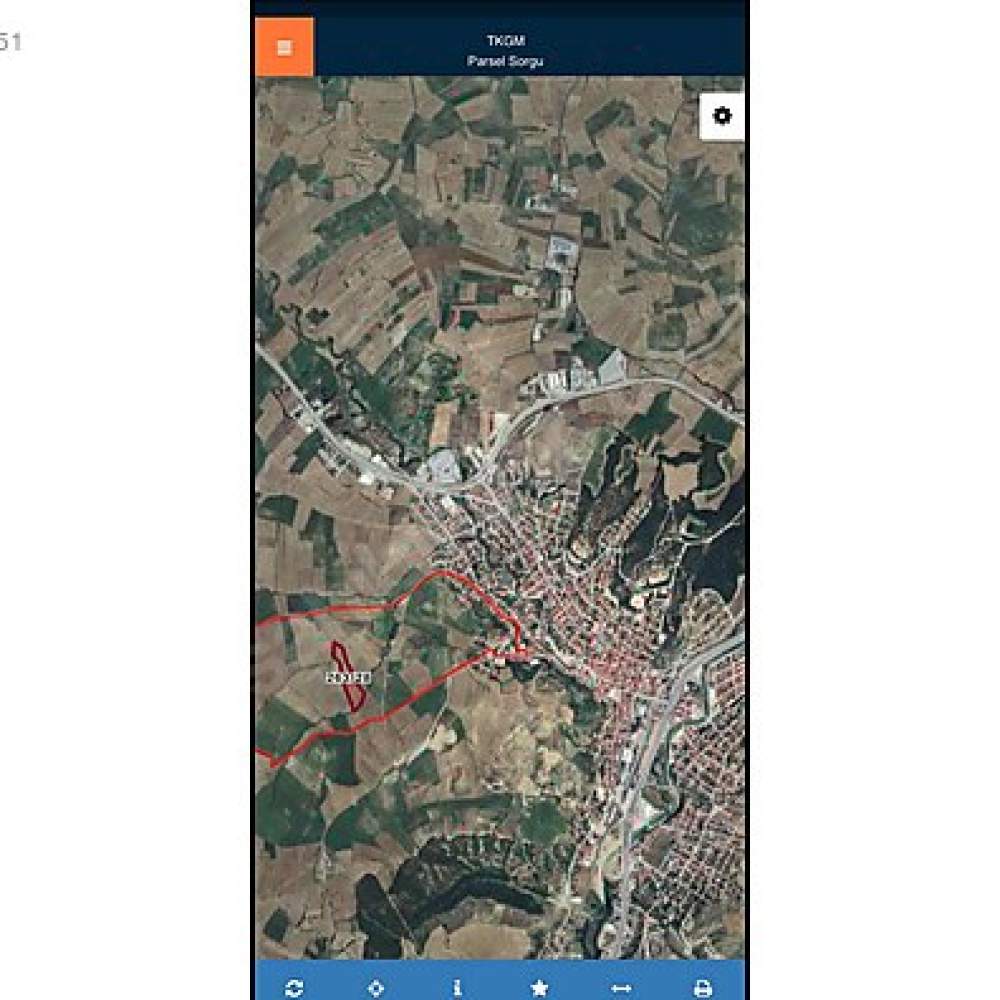Image resolution: width=1000 pixels, height=1000 pixels.
Task: Print the map view
Action: tap(703, 988)
